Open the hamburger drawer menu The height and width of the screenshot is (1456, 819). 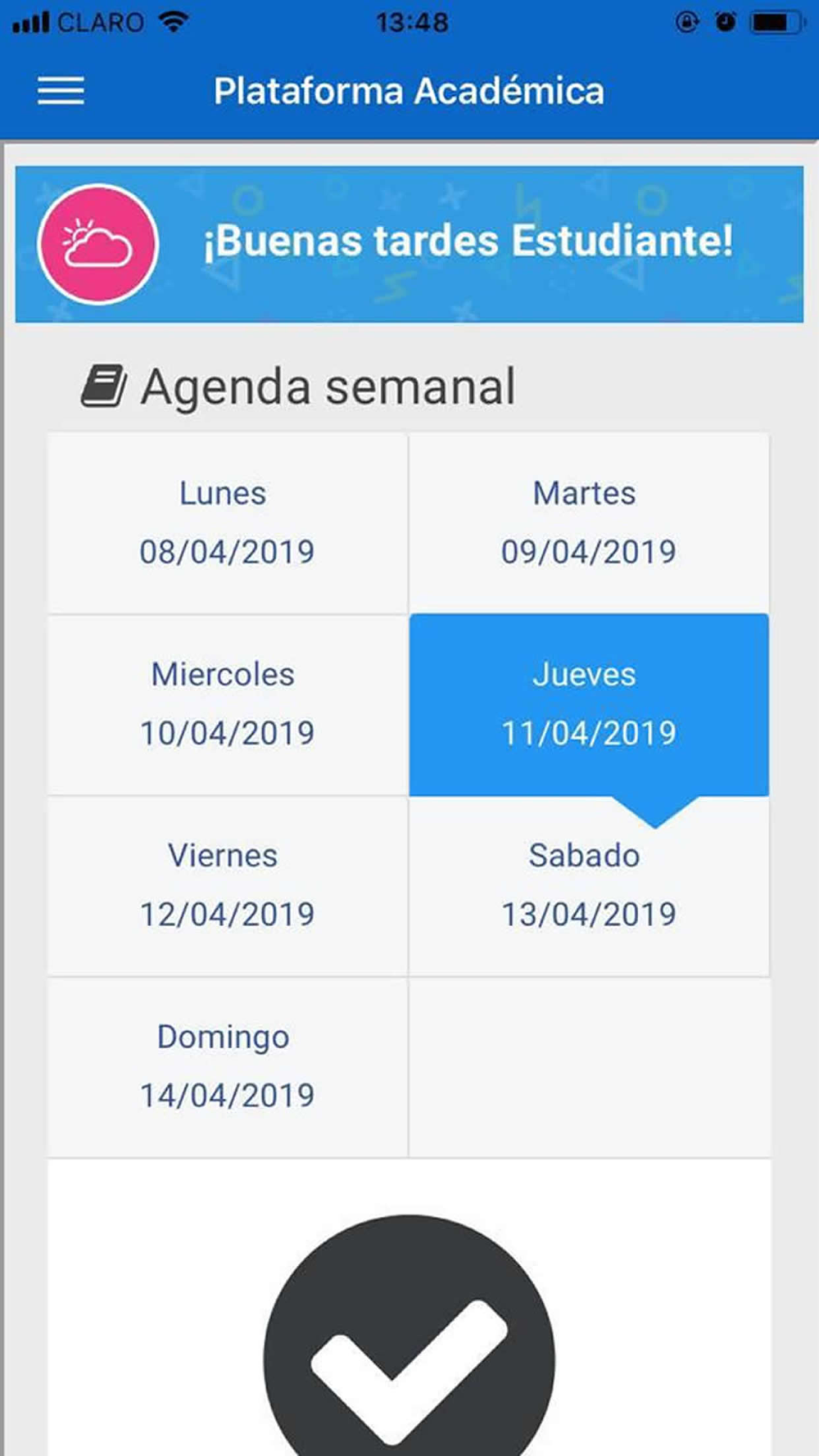point(61,91)
